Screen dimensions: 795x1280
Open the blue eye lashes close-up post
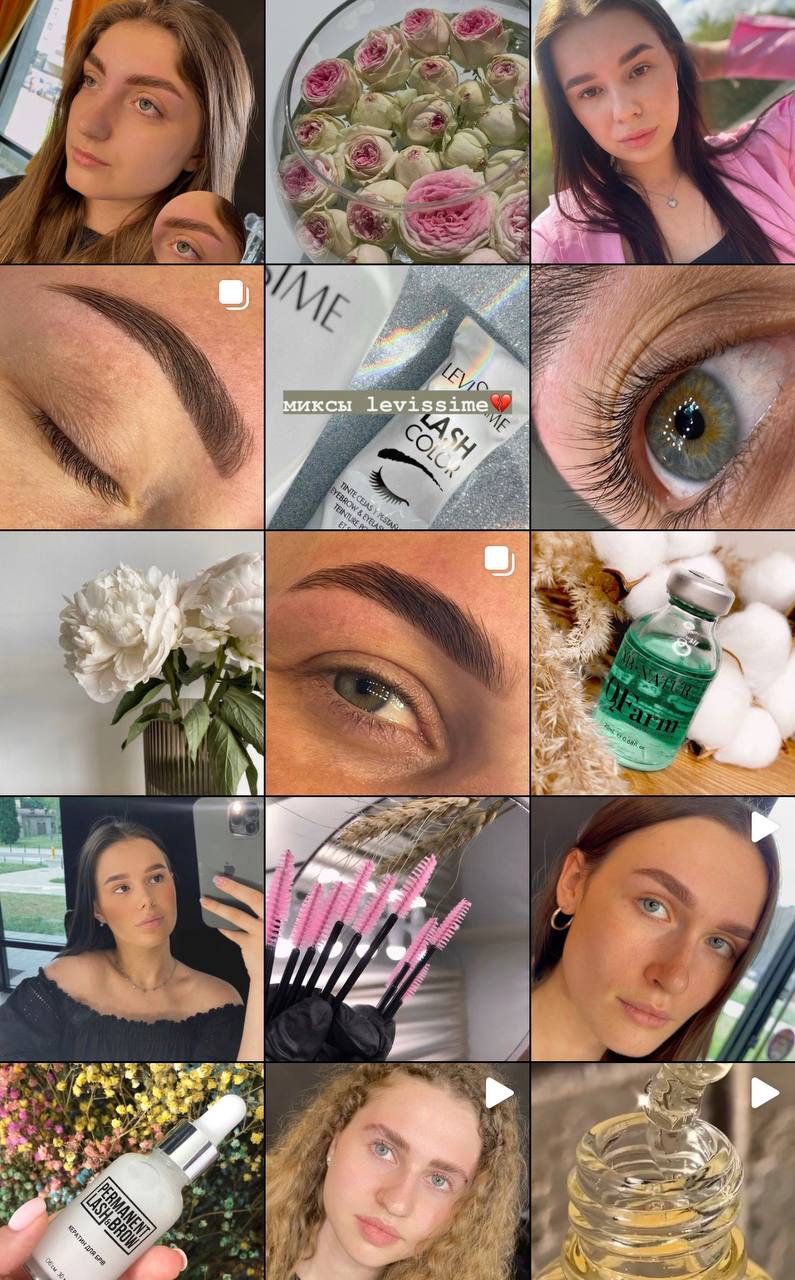[x=663, y=397]
